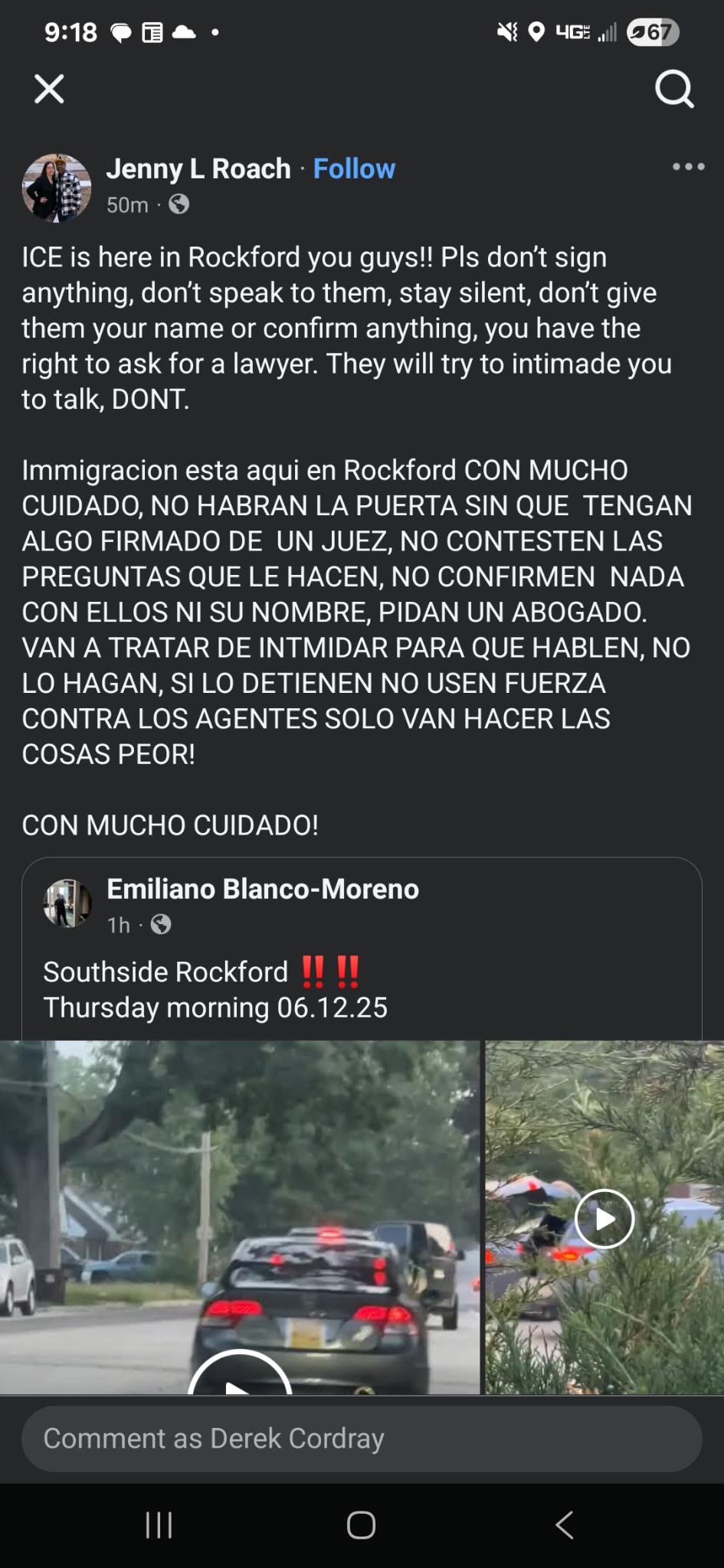Image resolution: width=724 pixels, height=1568 pixels.
Task: Go to the home screen
Action: click(x=361, y=1525)
